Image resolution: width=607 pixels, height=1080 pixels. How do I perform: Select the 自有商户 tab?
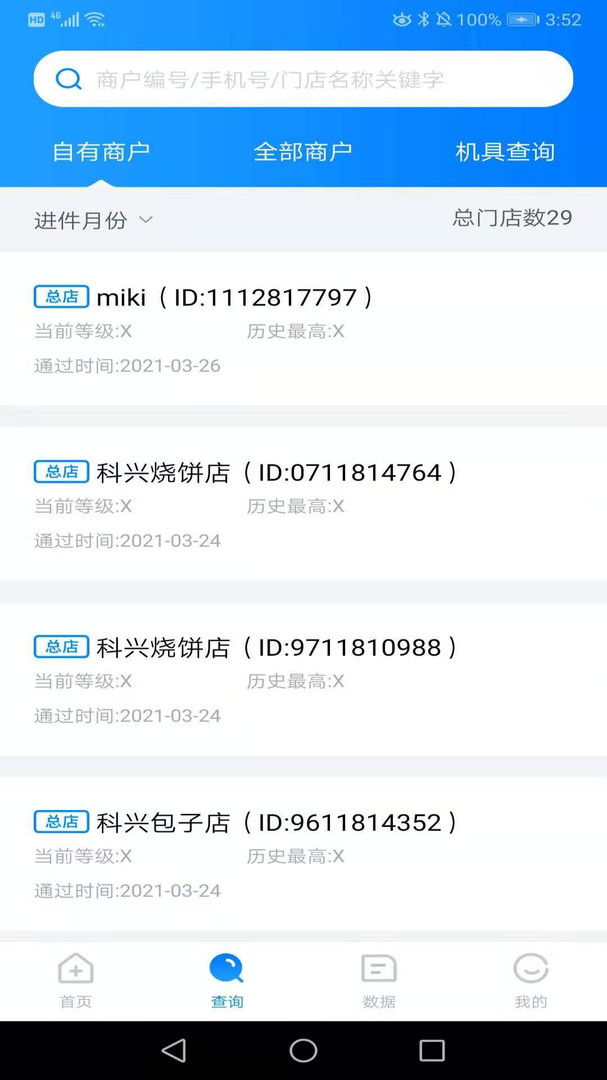click(x=101, y=152)
